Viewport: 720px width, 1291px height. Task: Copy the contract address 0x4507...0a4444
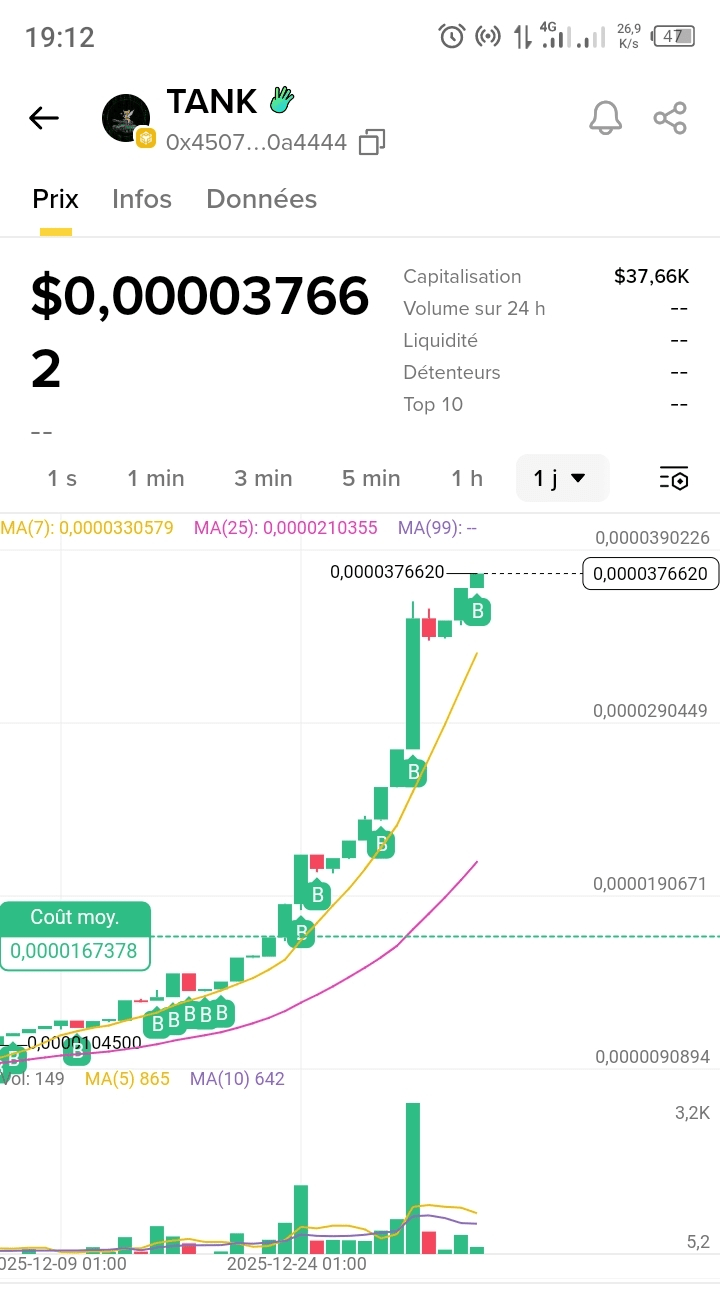(372, 142)
